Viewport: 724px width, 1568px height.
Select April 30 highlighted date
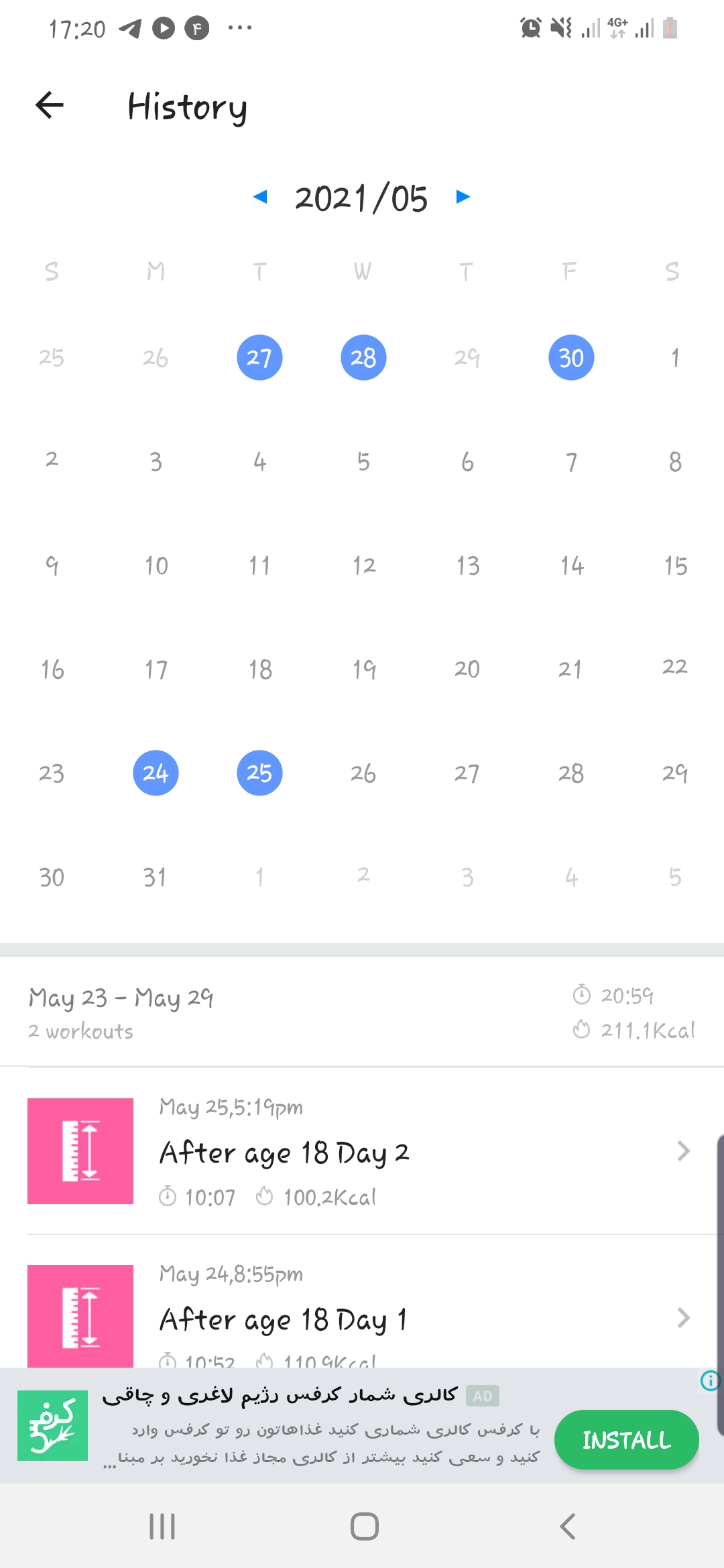[571, 357]
